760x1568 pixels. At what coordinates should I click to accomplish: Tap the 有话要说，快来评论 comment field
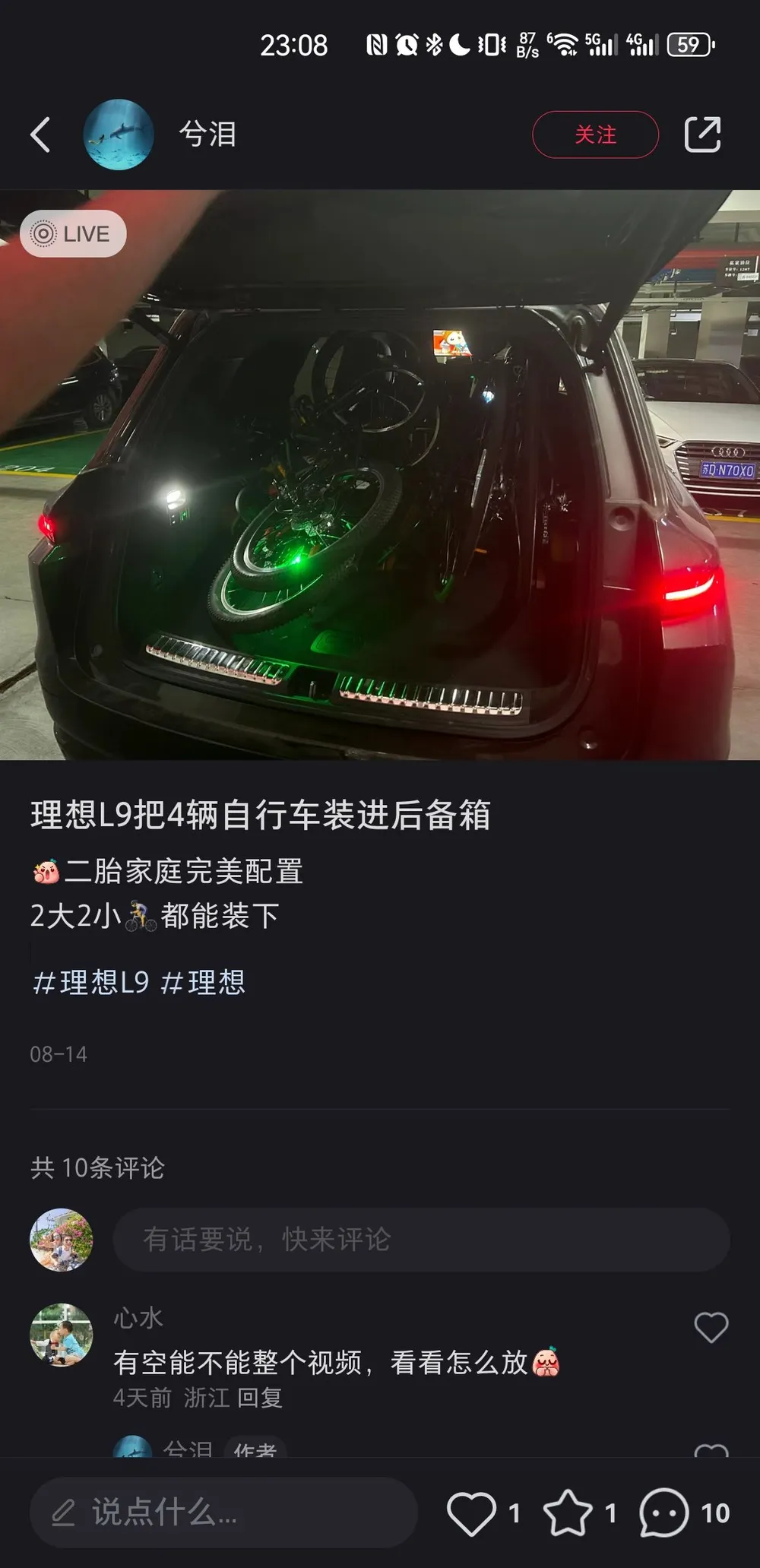(421, 1240)
